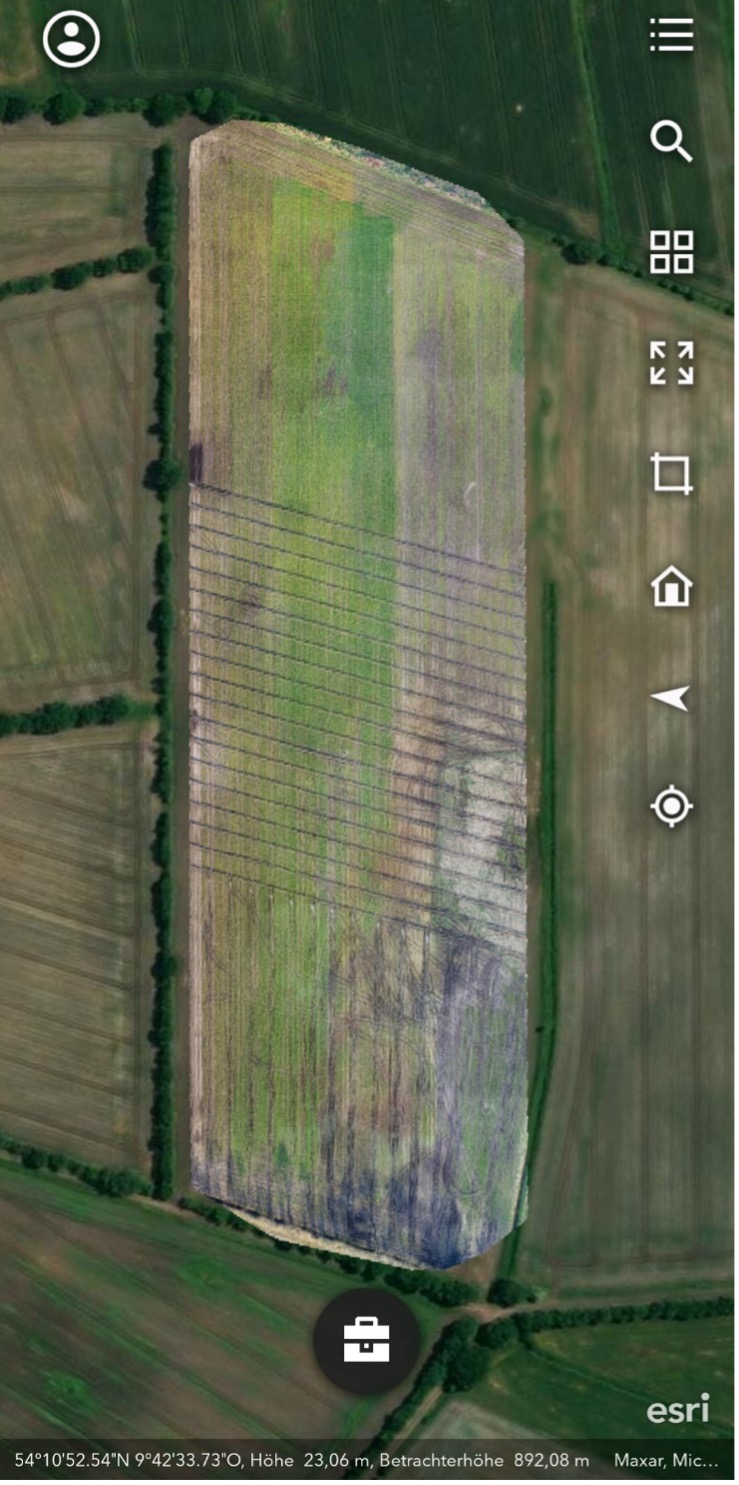Return to the home view
Viewport: 739px width, 1485px height.
(671, 586)
